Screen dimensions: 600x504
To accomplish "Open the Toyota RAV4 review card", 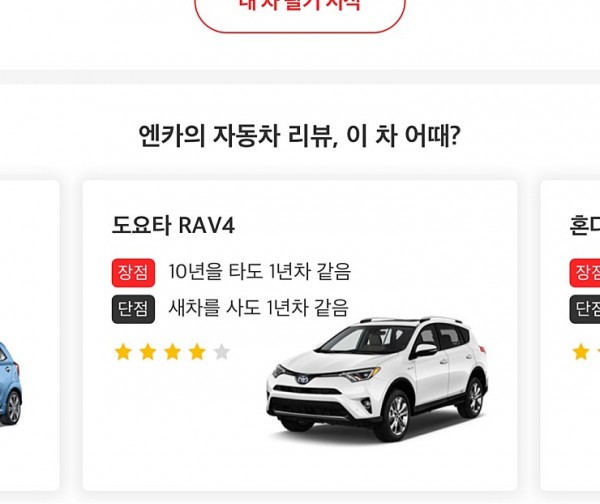I will click(299, 335).
